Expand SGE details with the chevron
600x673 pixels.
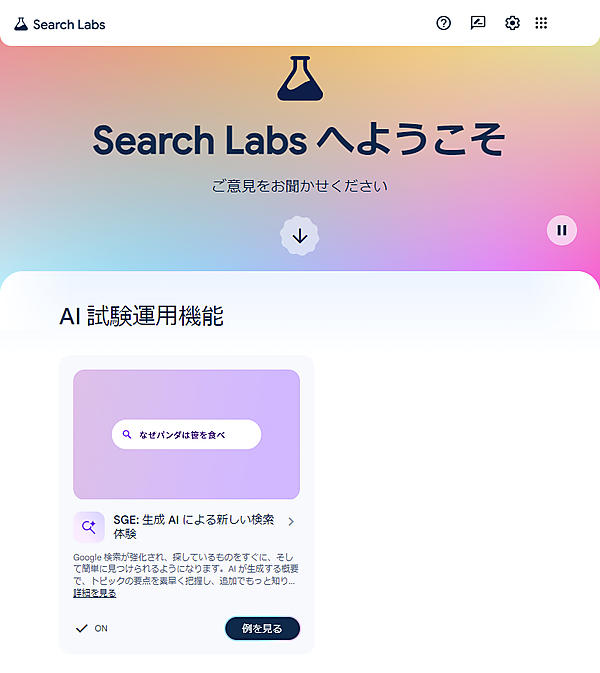(x=291, y=521)
